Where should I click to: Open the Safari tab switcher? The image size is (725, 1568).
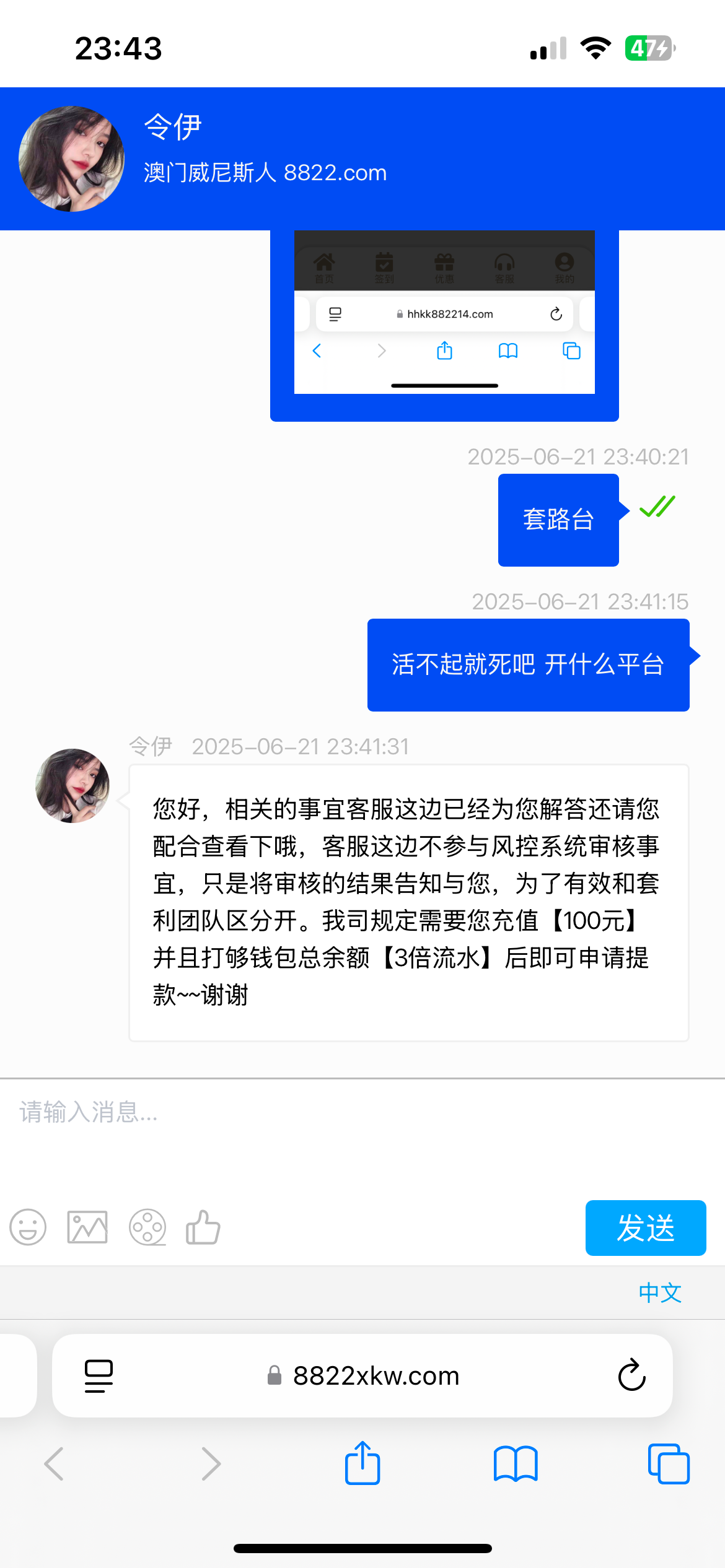pyautogui.click(x=668, y=1464)
